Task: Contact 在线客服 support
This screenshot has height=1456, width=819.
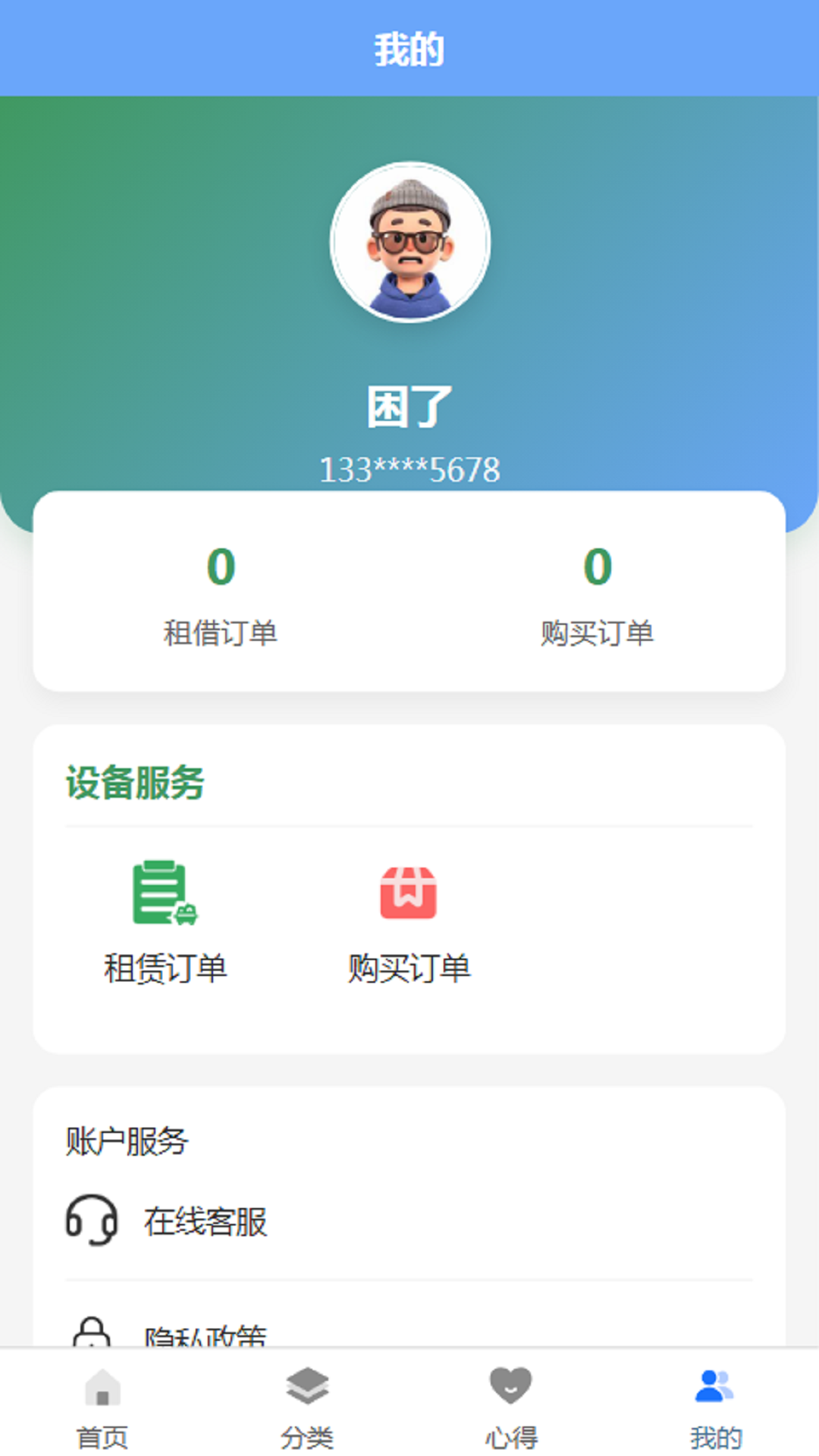Action: (205, 1221)
